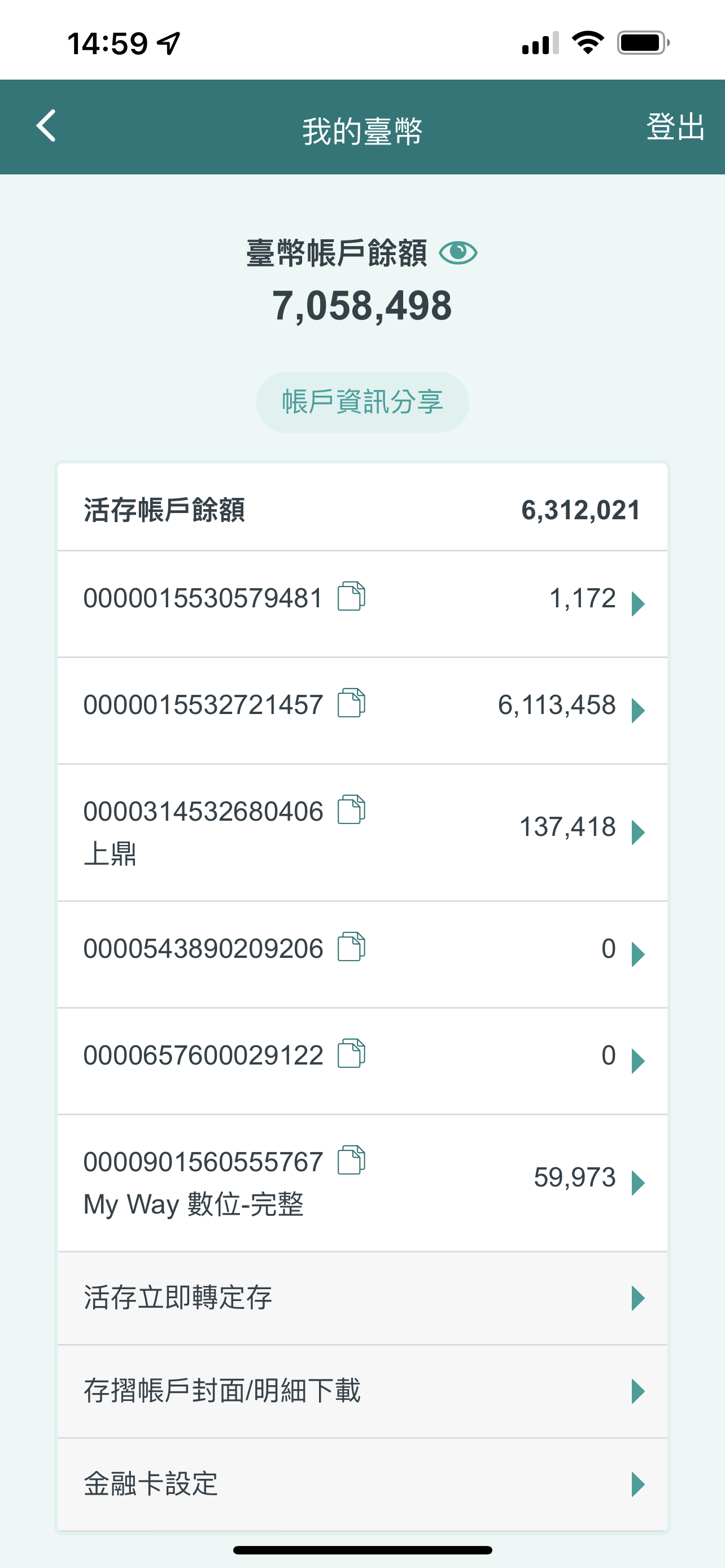The width and height of the screenshot is (725, 1568).
Task: Open details for the 1,172 balance account
Action: tap(637, 604)
